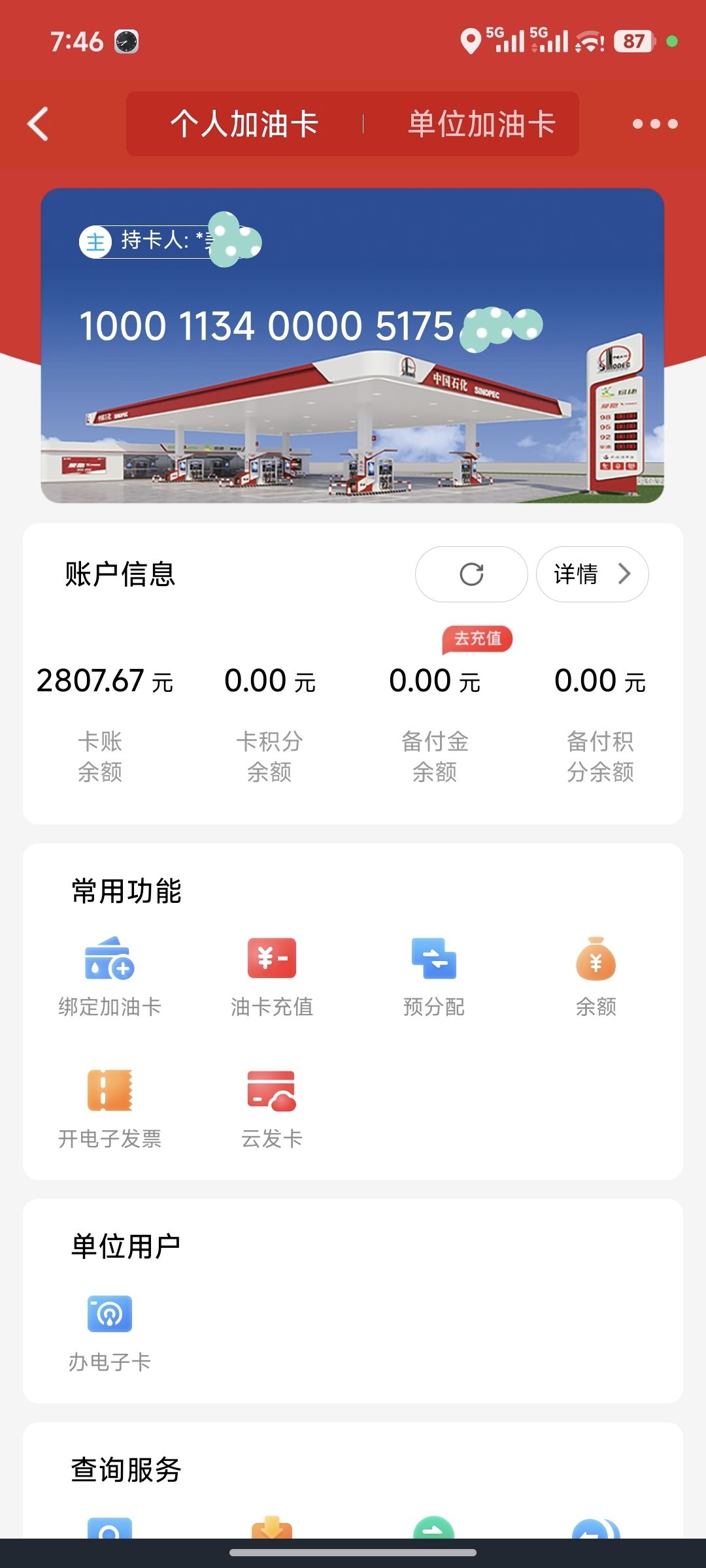Open the three-dot overflow menu

click(654, 124)
